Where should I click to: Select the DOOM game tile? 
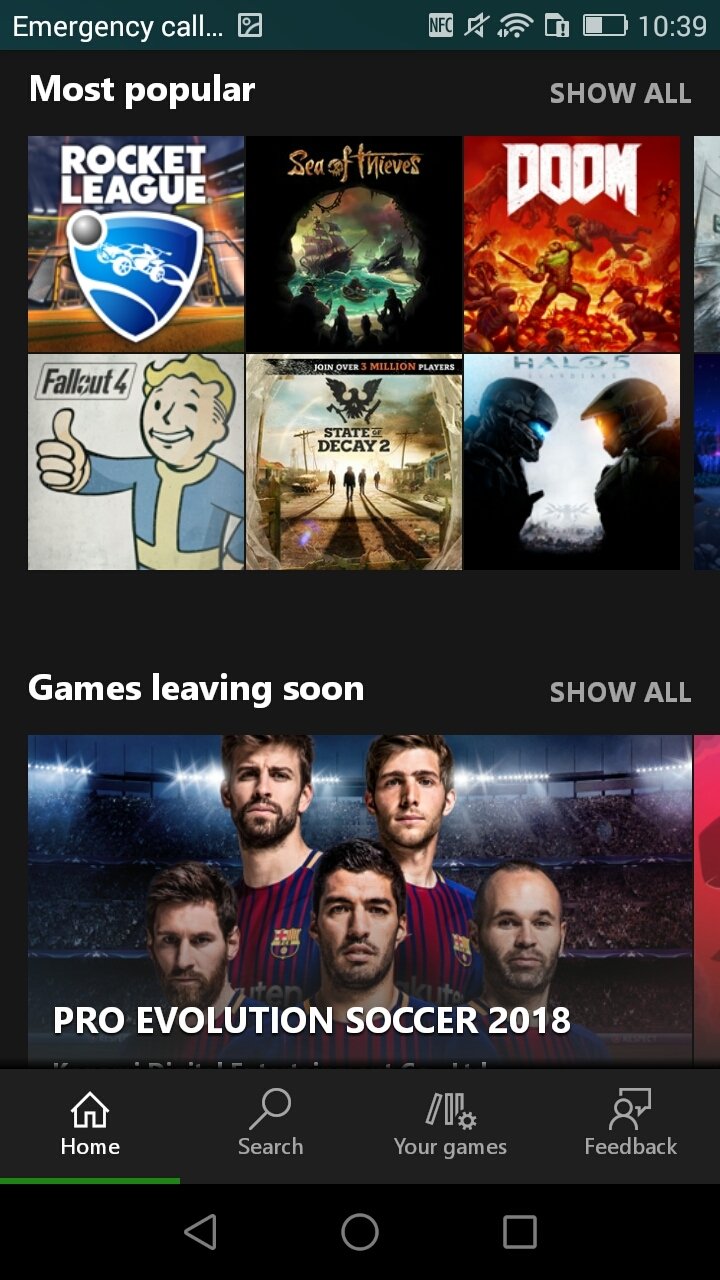click(572, 244)
